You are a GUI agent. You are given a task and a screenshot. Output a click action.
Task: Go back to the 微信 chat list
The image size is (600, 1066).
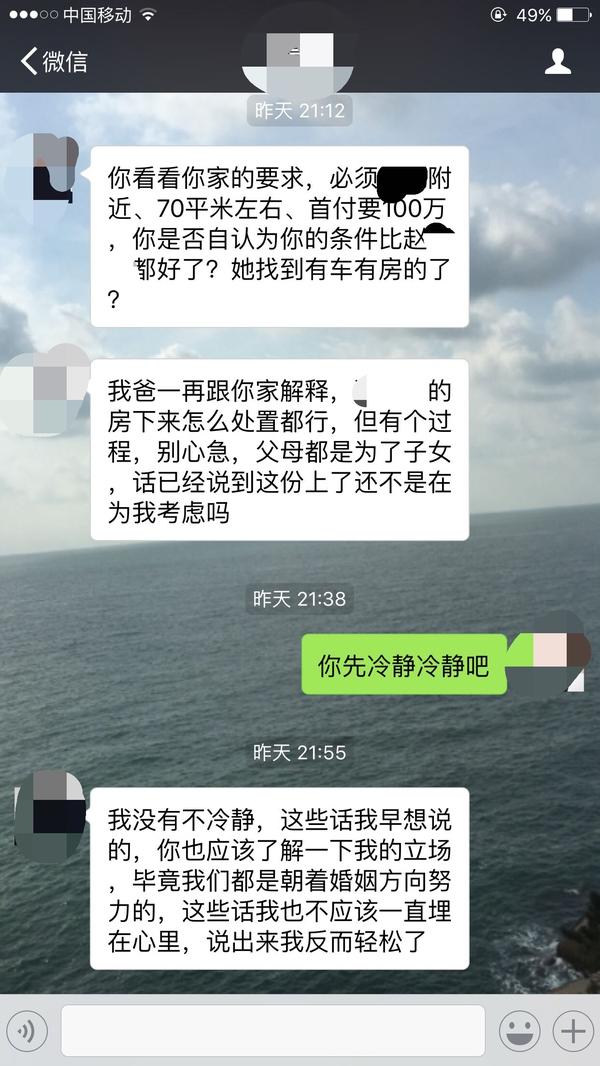tap(53, 61)
